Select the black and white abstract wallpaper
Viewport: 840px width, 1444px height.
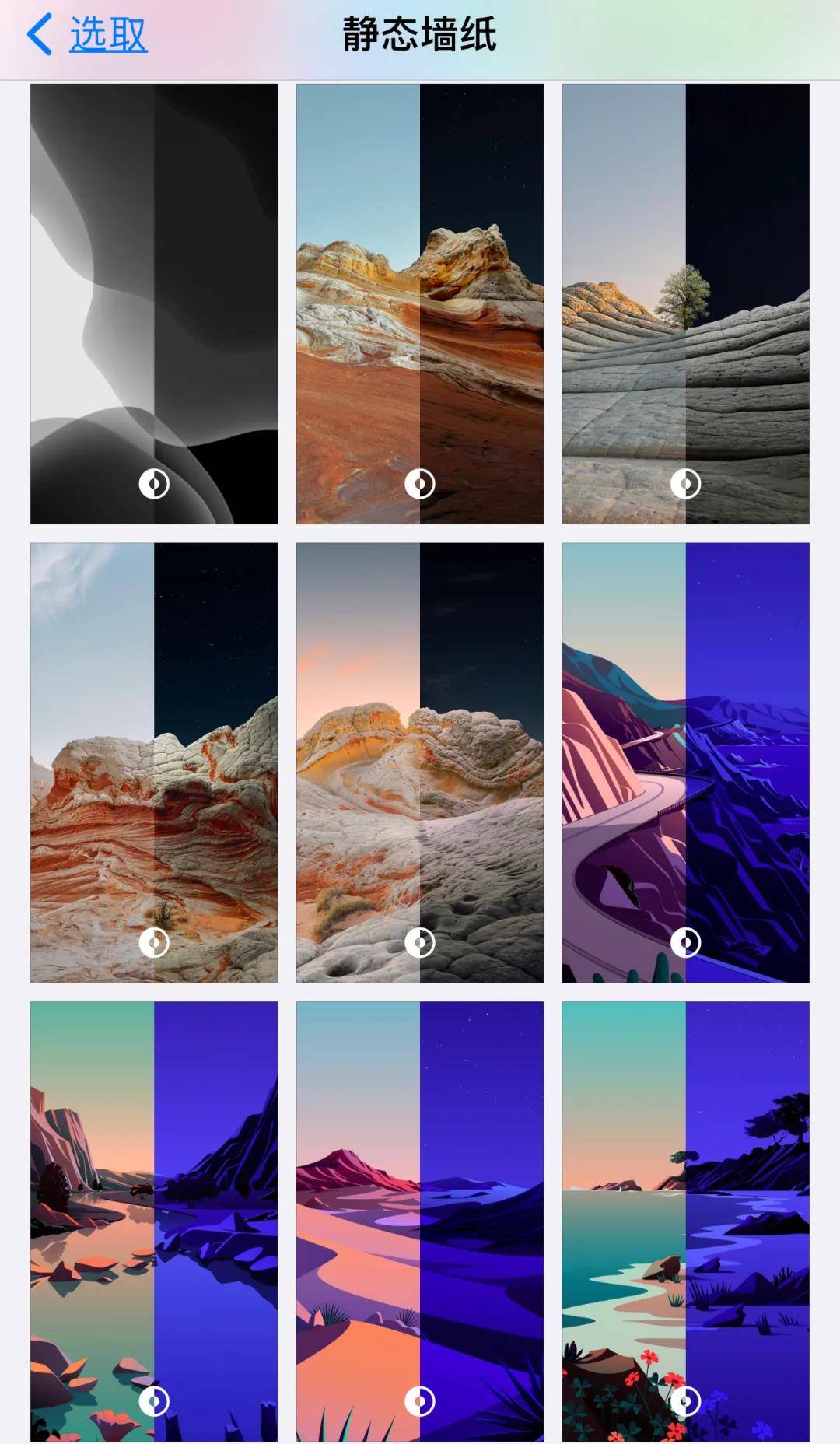pos(154,303)
